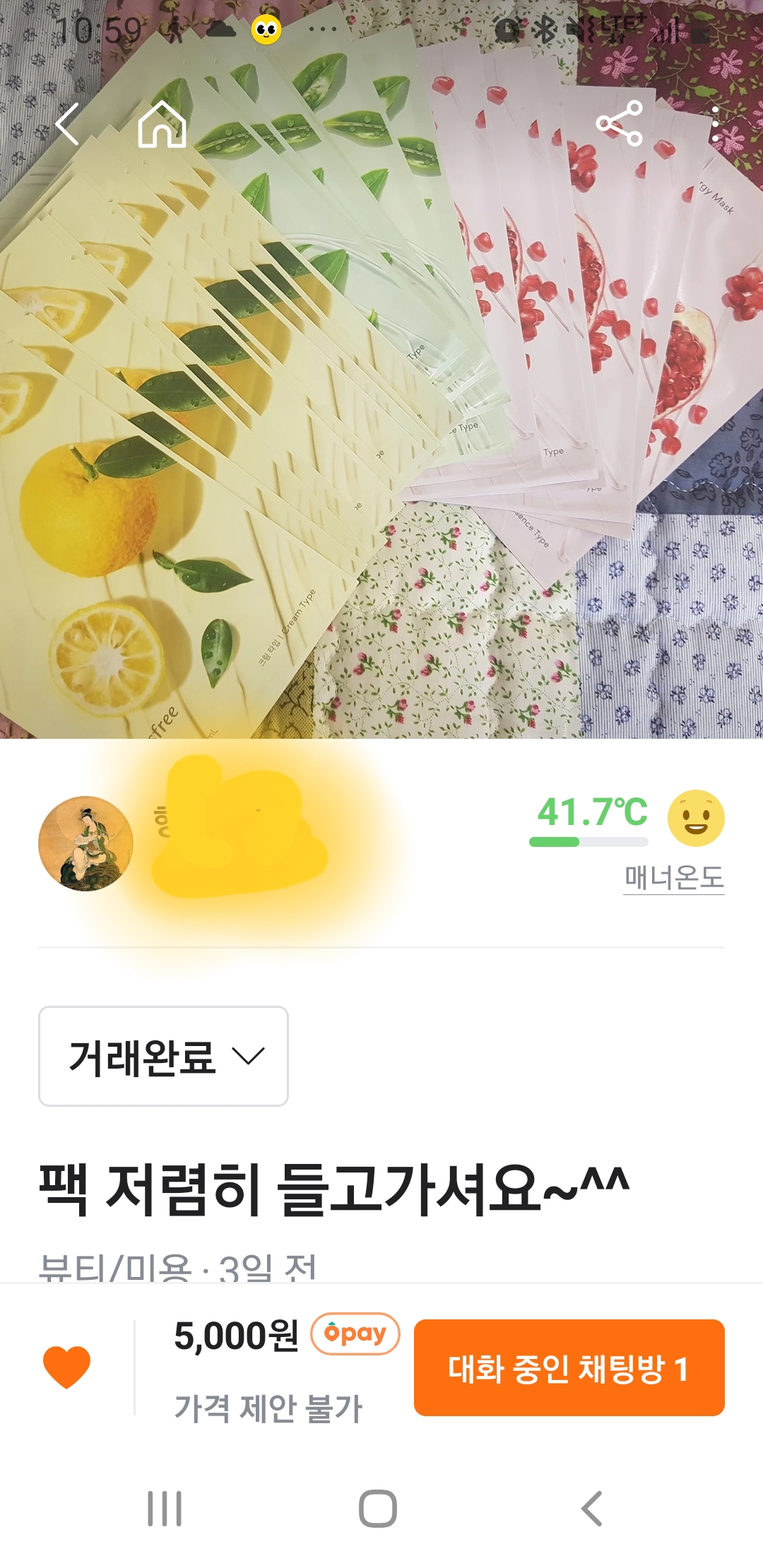Toggle the heart favorite icon
The height and width of the screenshot is (1568, 763).
pos(67,1367)
